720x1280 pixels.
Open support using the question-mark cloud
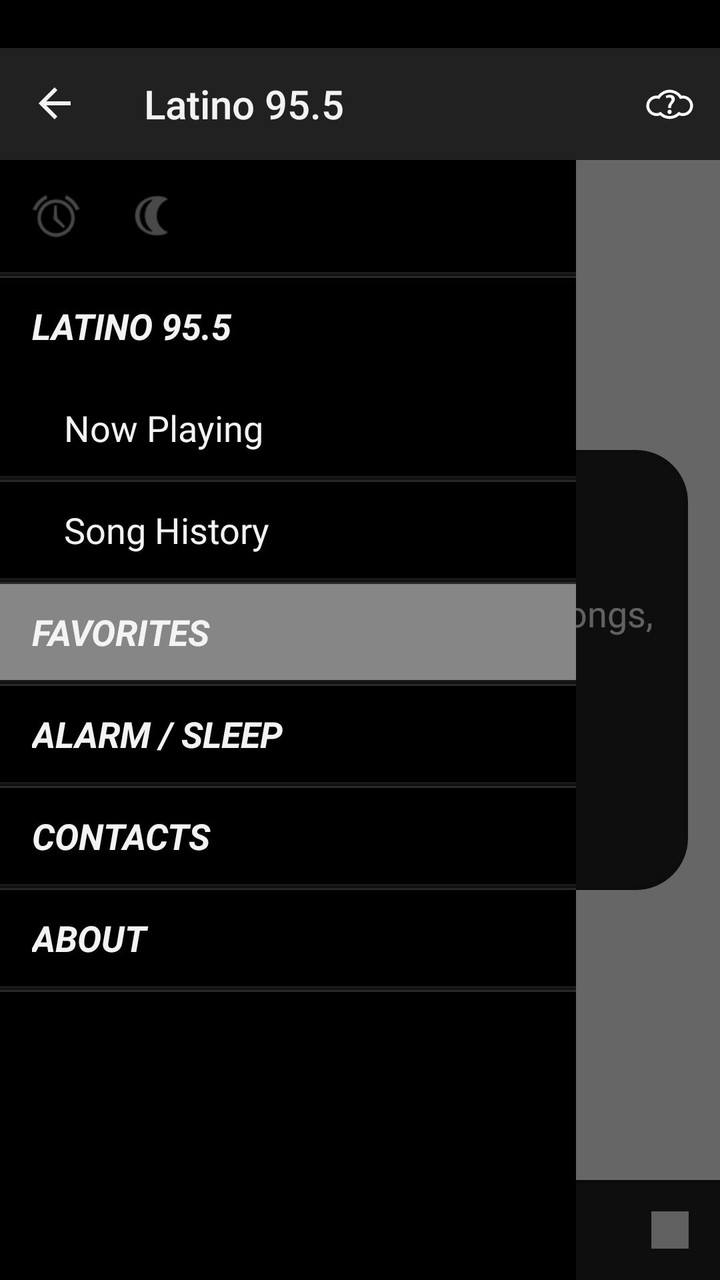pyautogui.click(x=669, y=103)
